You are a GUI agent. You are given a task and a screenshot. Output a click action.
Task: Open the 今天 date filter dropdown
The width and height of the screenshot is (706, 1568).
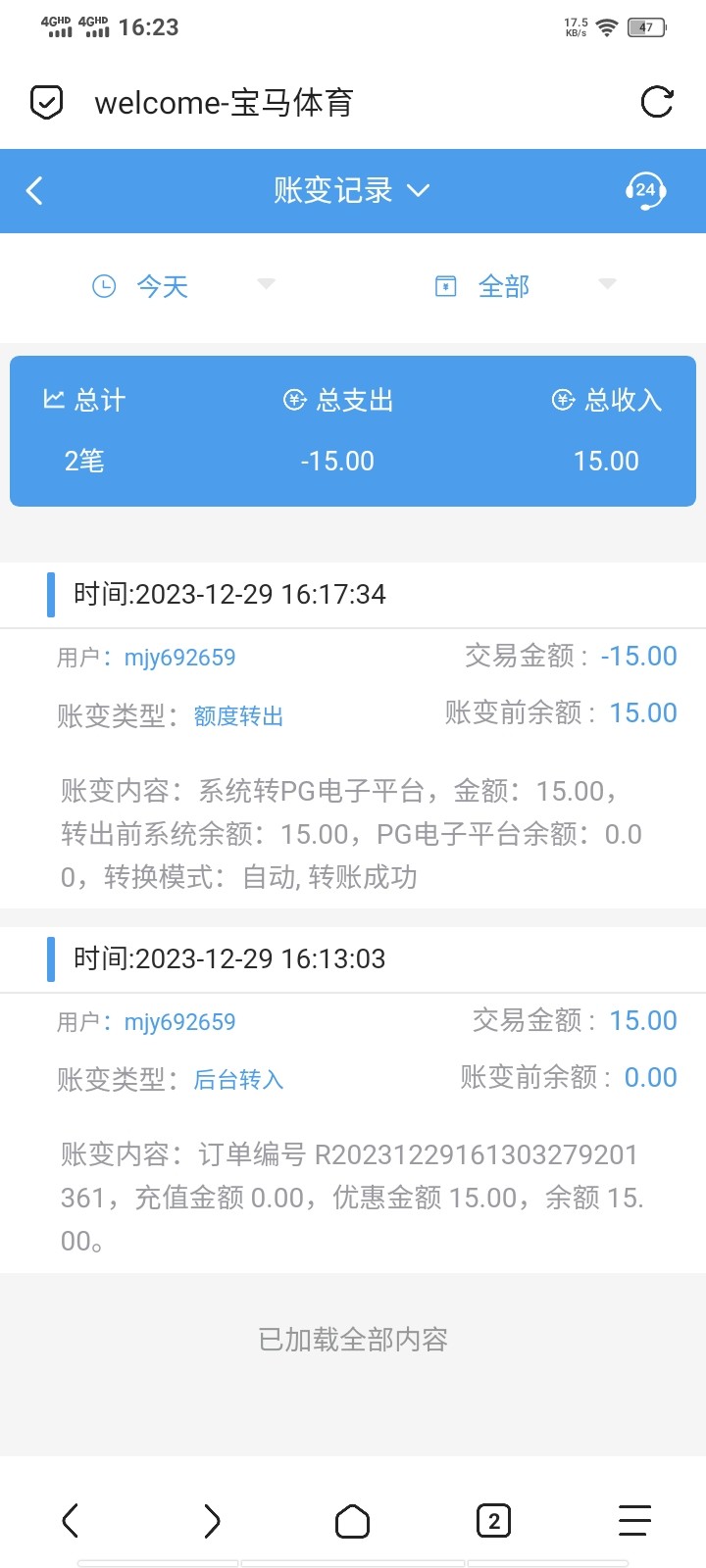tap(182, 286)
